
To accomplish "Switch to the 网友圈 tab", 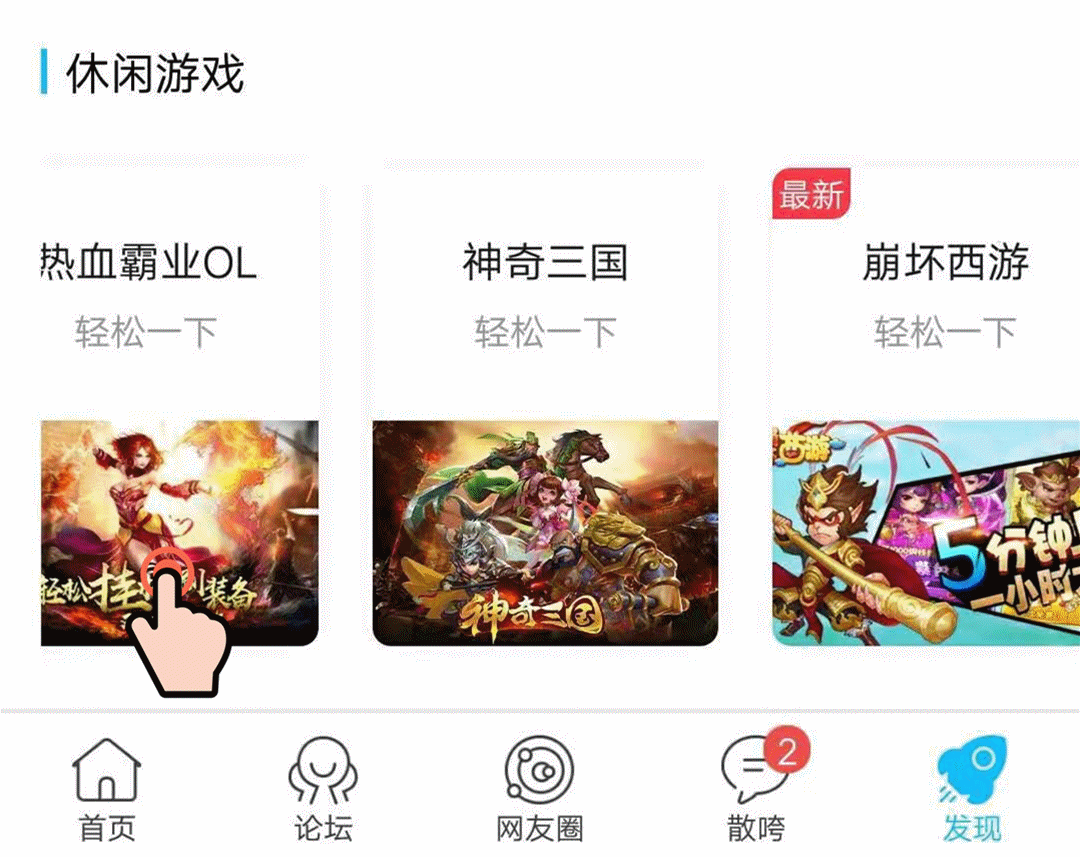I will tap(540, 790).
